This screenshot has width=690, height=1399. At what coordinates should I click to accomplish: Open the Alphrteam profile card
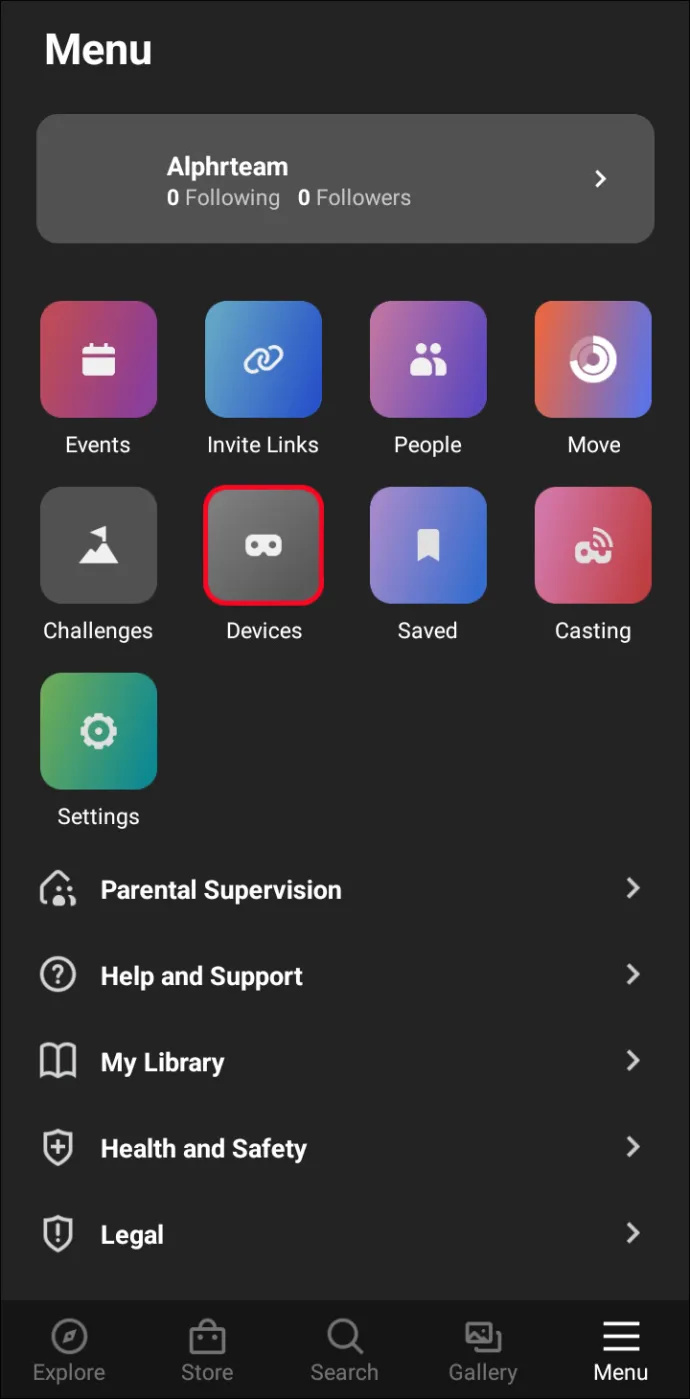click(x=345, y=178)
